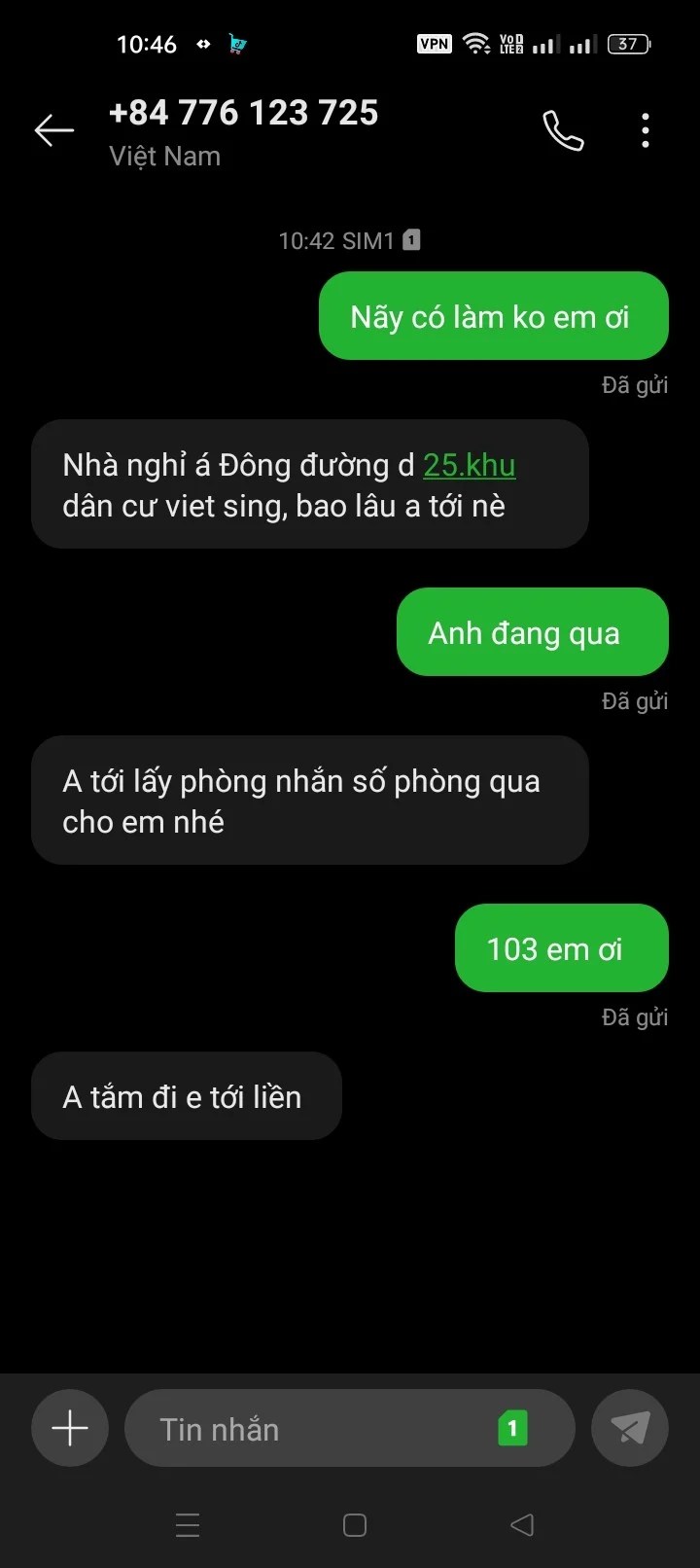Go to home screen via navigation bar
700x1568 pixels.
click(355, 1525)
